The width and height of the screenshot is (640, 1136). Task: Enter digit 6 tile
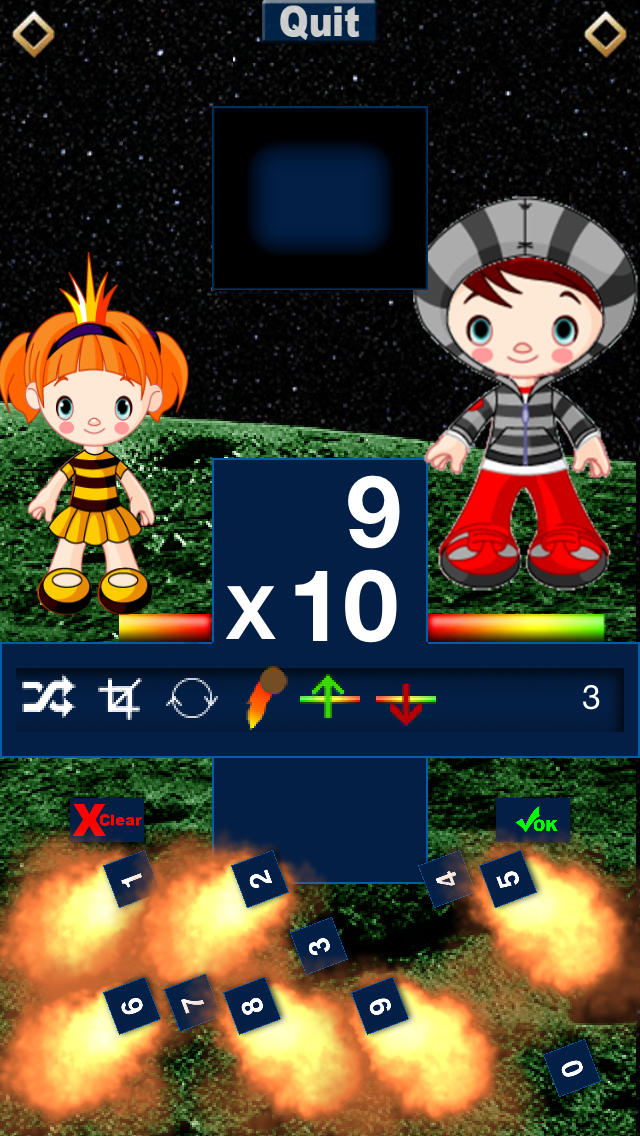[132, 1006]
